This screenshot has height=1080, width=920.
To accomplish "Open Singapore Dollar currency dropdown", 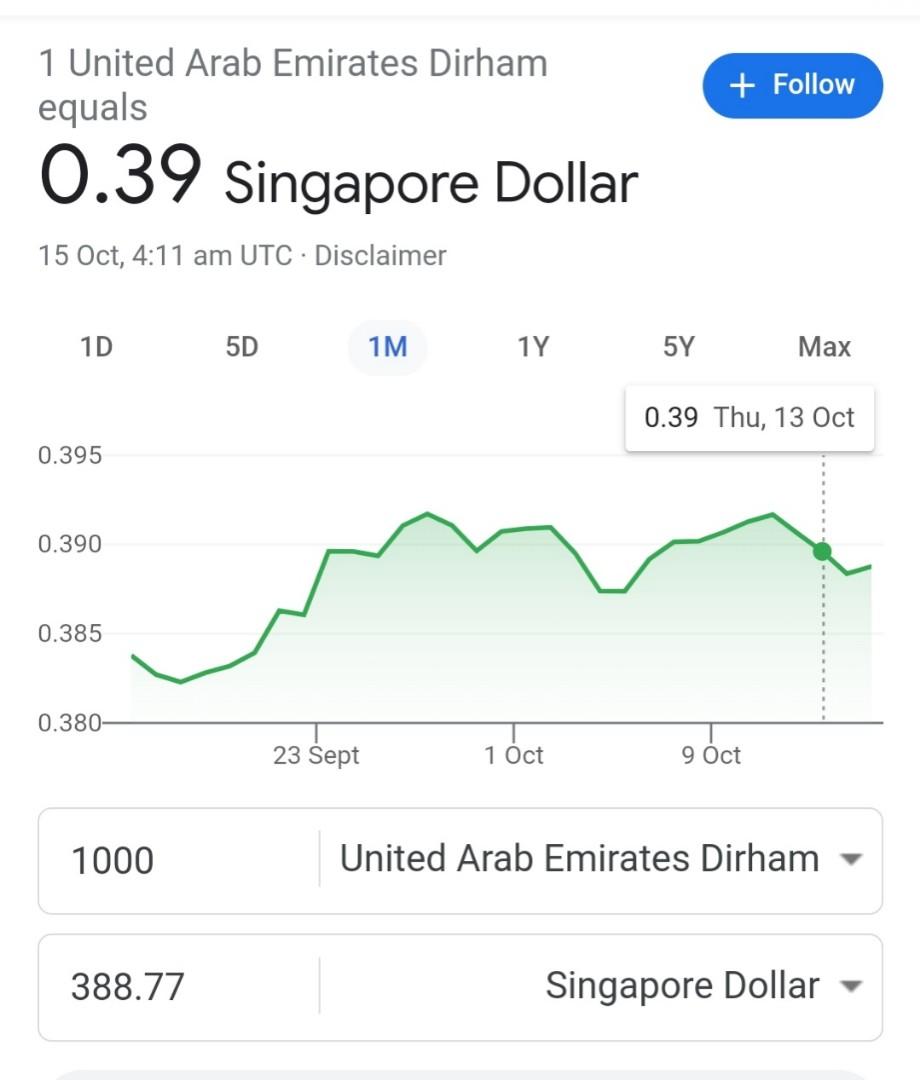I will pos(700,987).
